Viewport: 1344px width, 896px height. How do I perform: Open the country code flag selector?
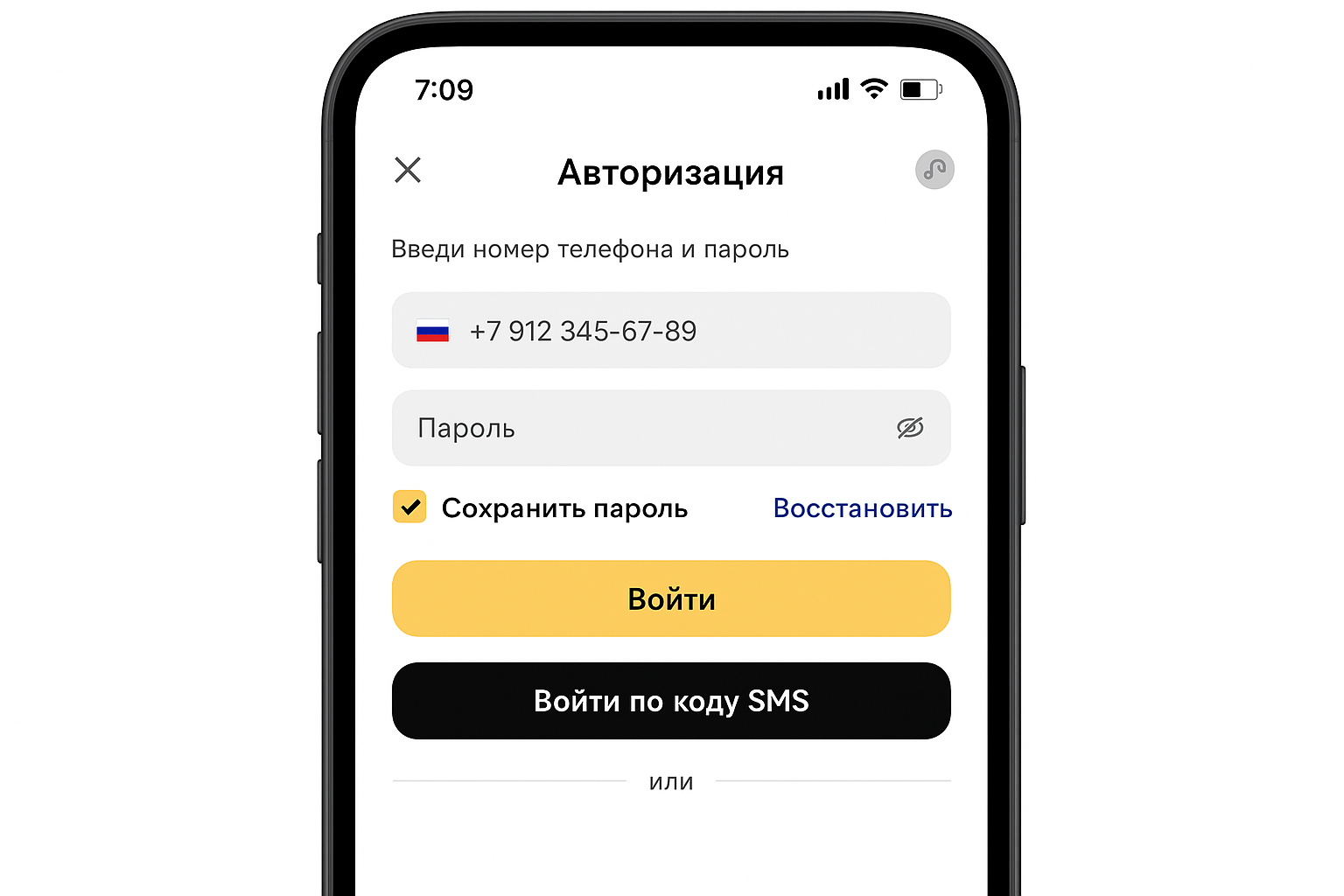click(432, 332)
